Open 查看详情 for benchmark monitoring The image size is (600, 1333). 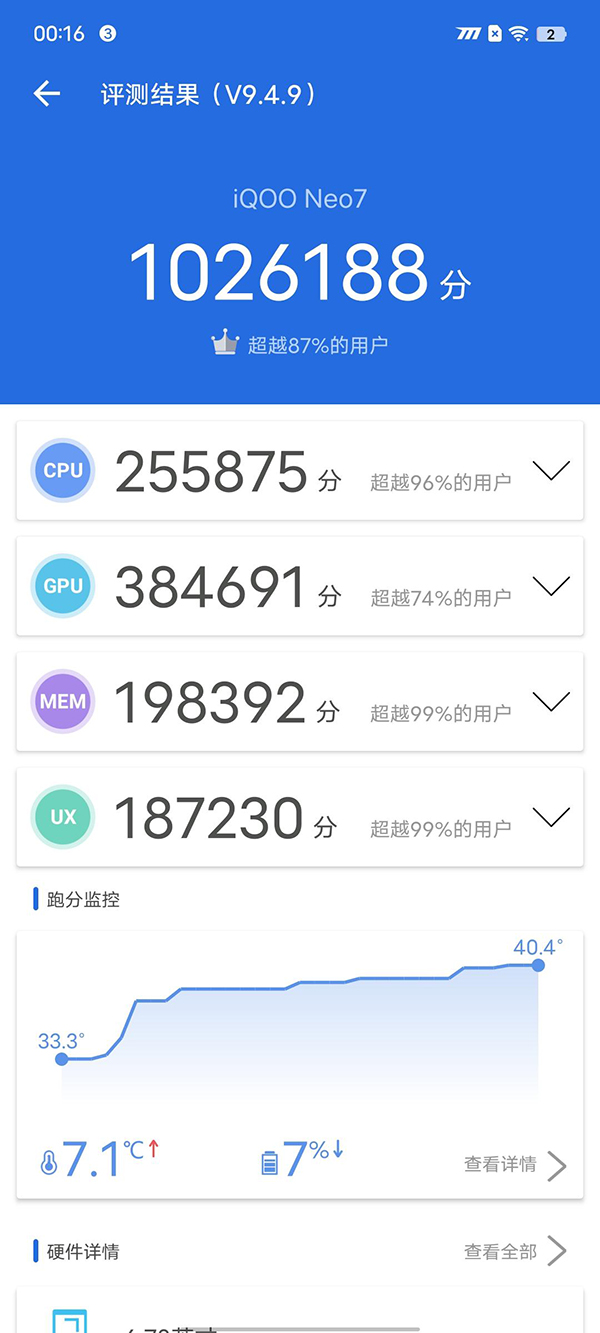(514, 1165)
